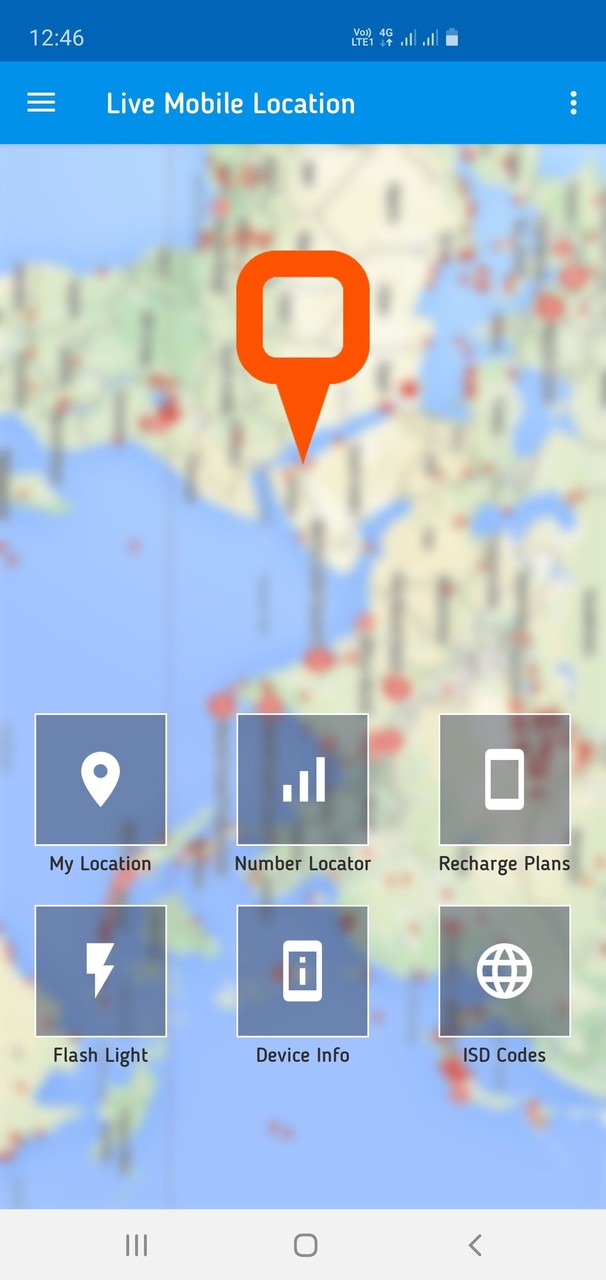The image size is (606, 1280).
Task: Browse ISD Codes
Action: click(505, 971)
